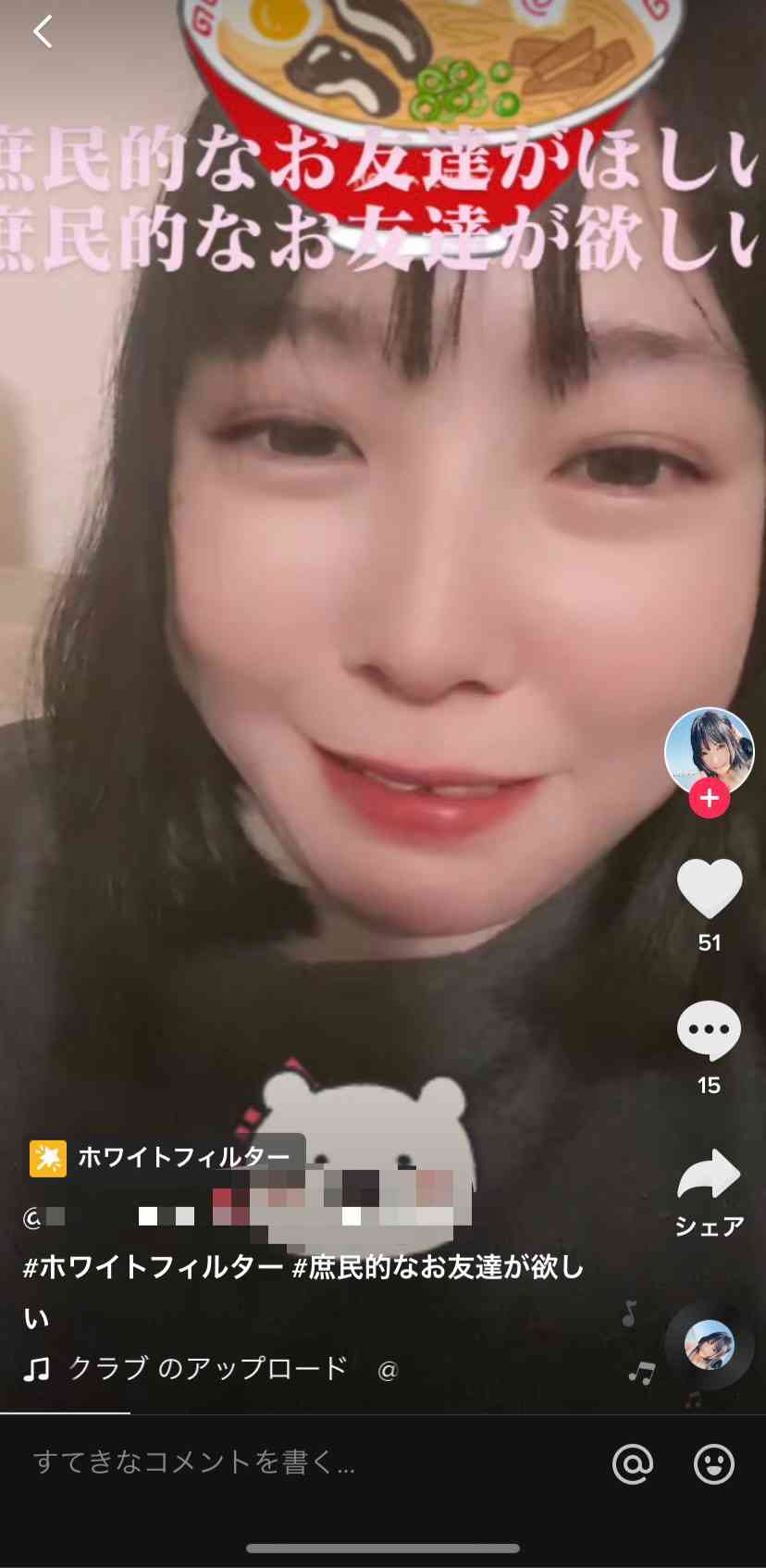Mention a user with the @ icon
Viewport: 766px width, 1568px height.
point(633,1463)
